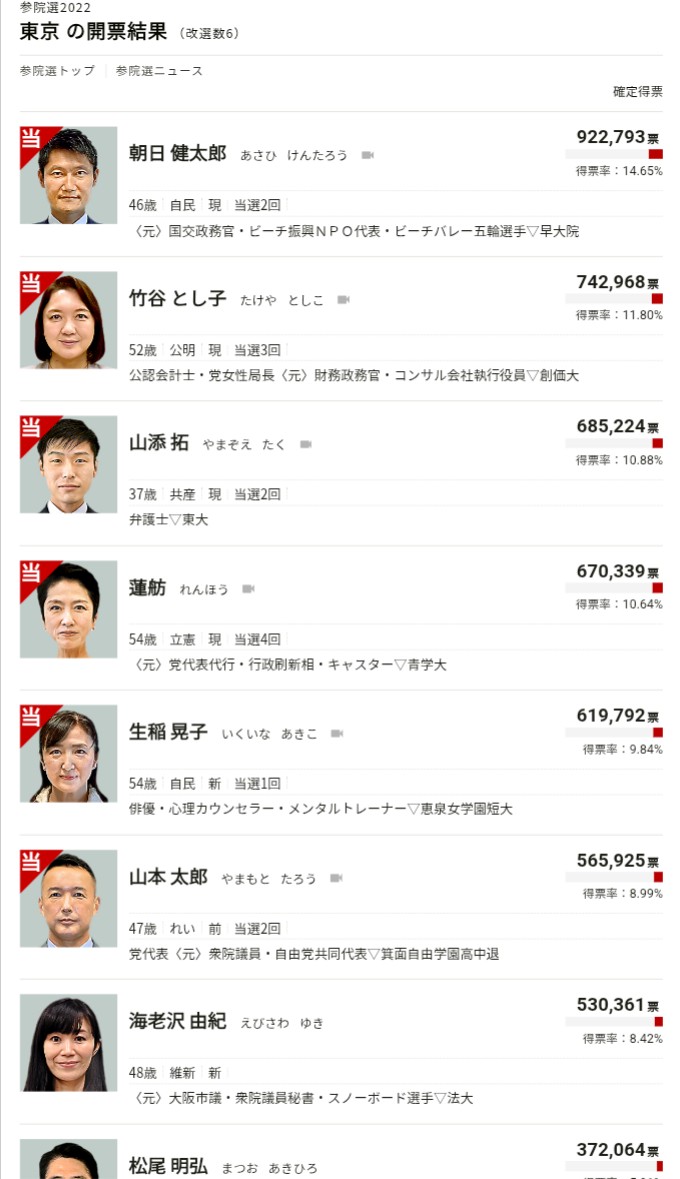Open 朝日 健太郎's candidate profile

pos(178,154)
